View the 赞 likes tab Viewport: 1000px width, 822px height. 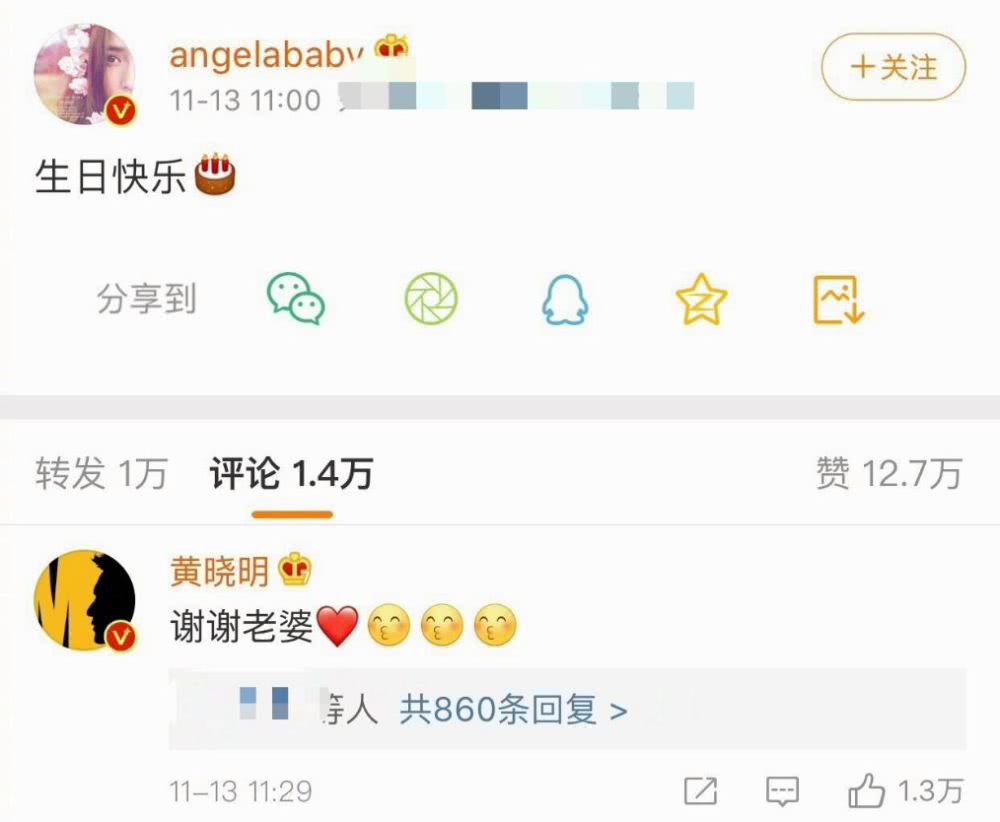pos(888,473)
